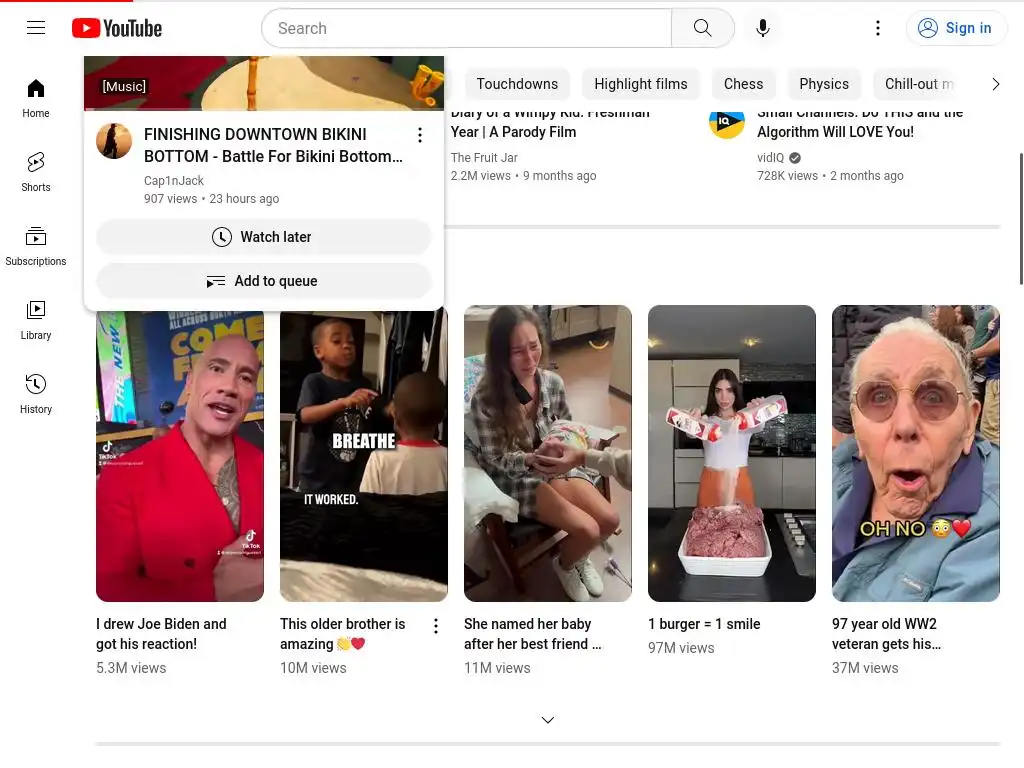Open the Library tab
1024x768 pixels.
tap(36, 320)
